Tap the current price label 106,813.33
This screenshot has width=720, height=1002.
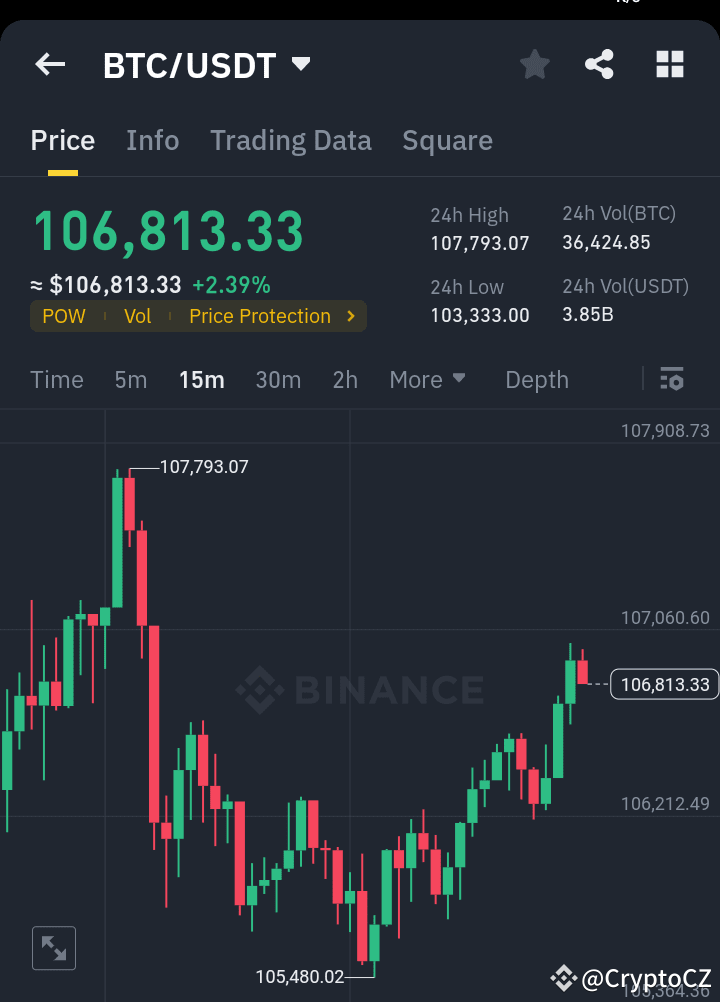coord(664,684)
